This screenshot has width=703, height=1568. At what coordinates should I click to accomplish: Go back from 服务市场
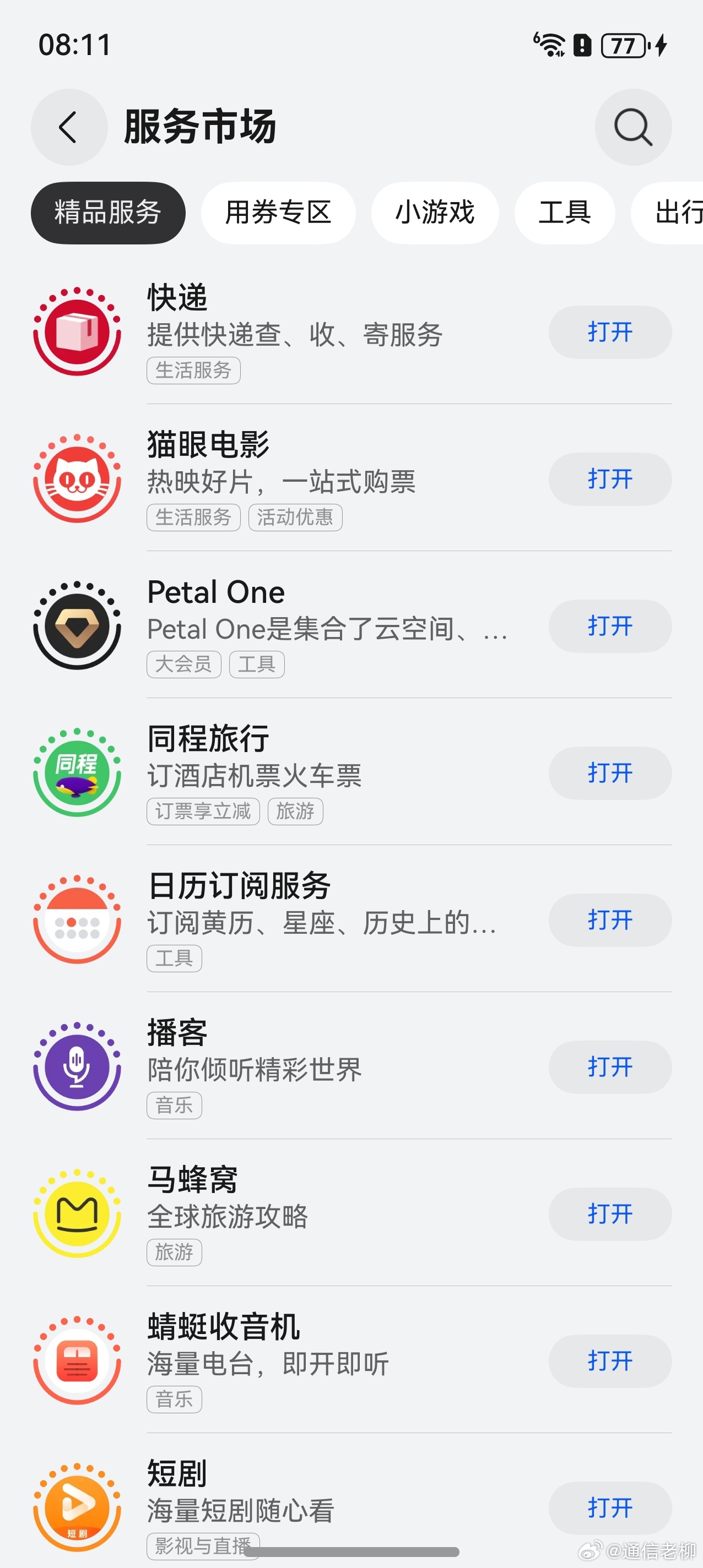69,127
